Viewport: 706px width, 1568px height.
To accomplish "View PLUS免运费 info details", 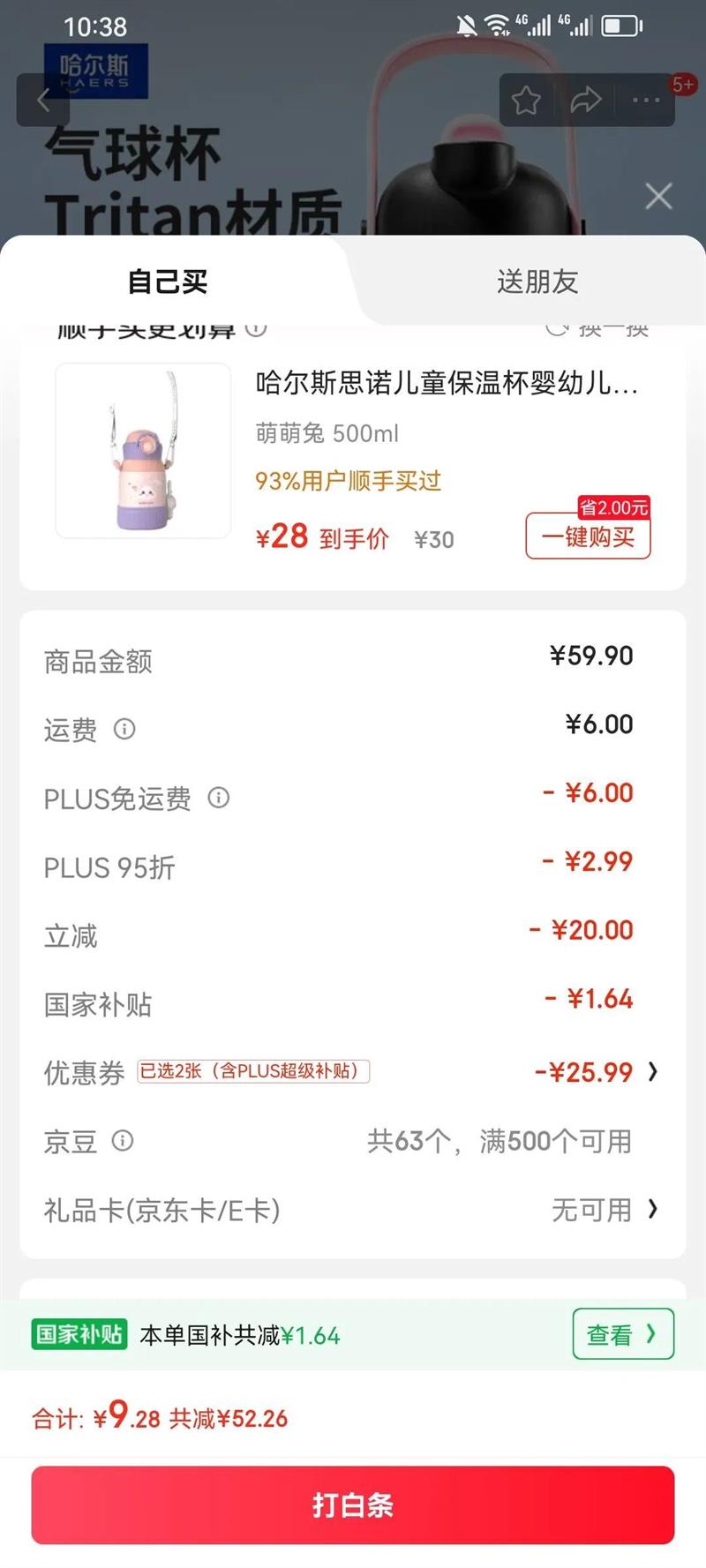I will click(219, 798).
